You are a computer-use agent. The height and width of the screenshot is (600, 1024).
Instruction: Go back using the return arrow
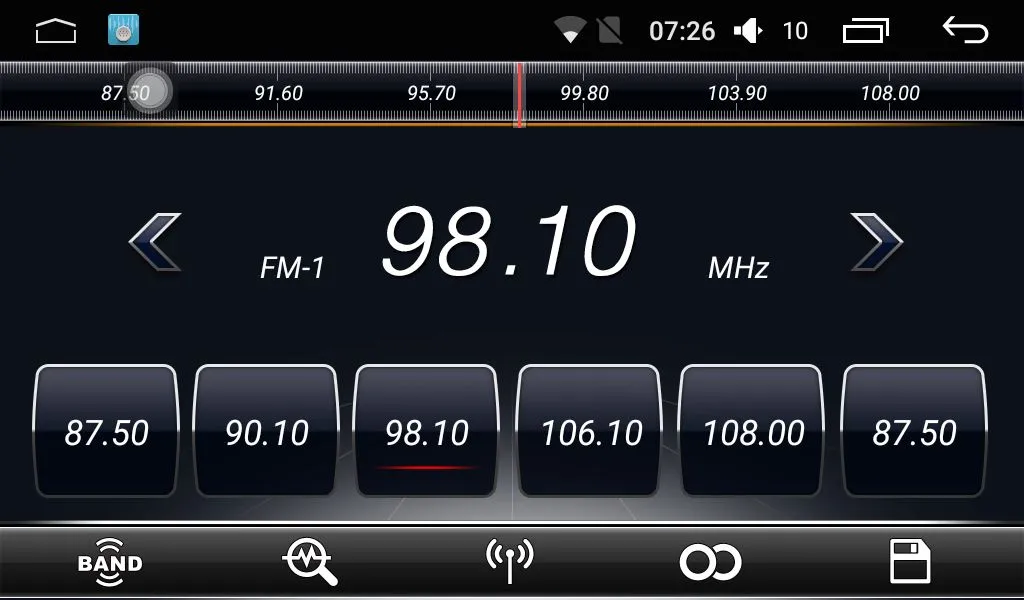(x=965, y=31)
